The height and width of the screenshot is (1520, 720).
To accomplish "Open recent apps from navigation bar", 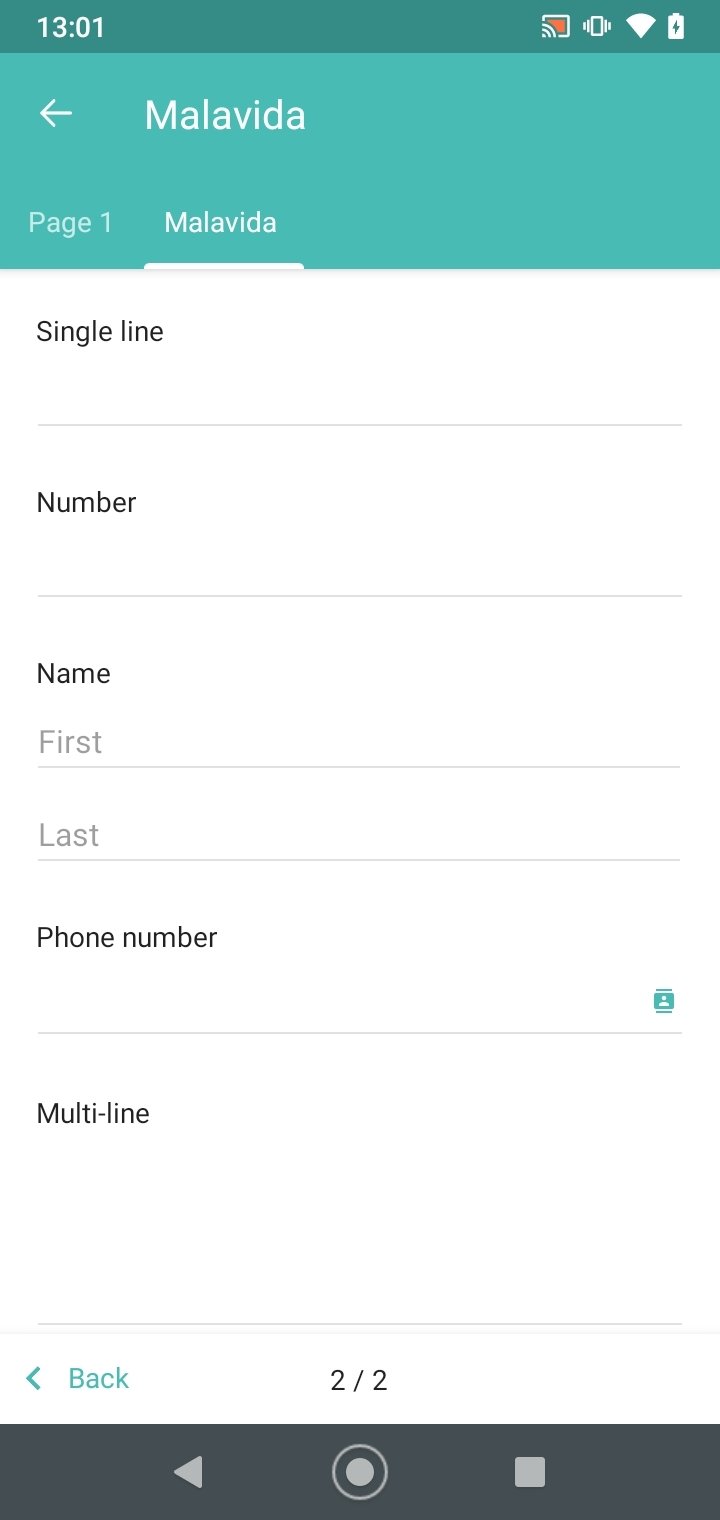I will 529,1472.
